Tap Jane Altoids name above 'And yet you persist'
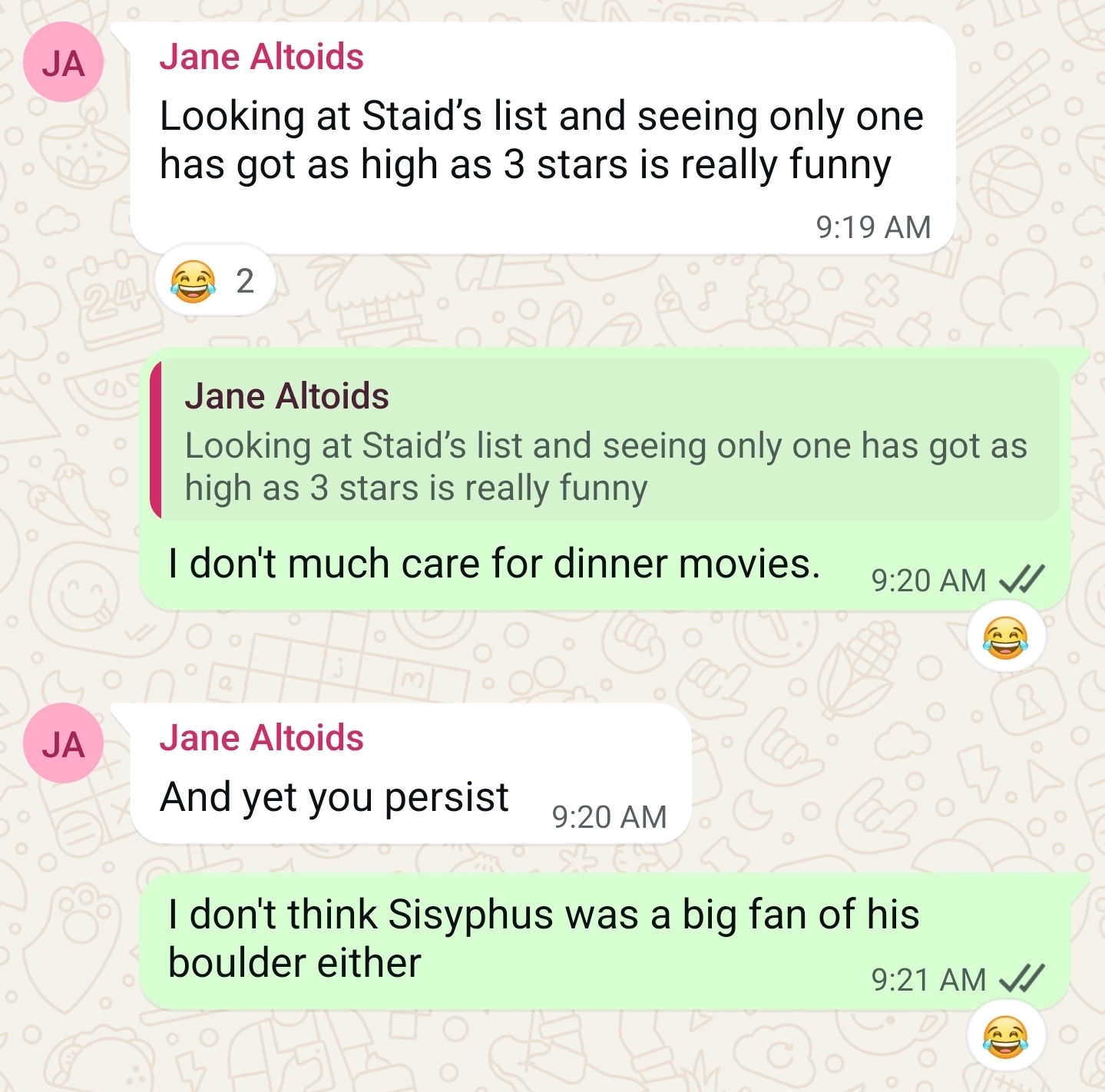This screenshot has width=1105, height=1092. tap(261, 738)
